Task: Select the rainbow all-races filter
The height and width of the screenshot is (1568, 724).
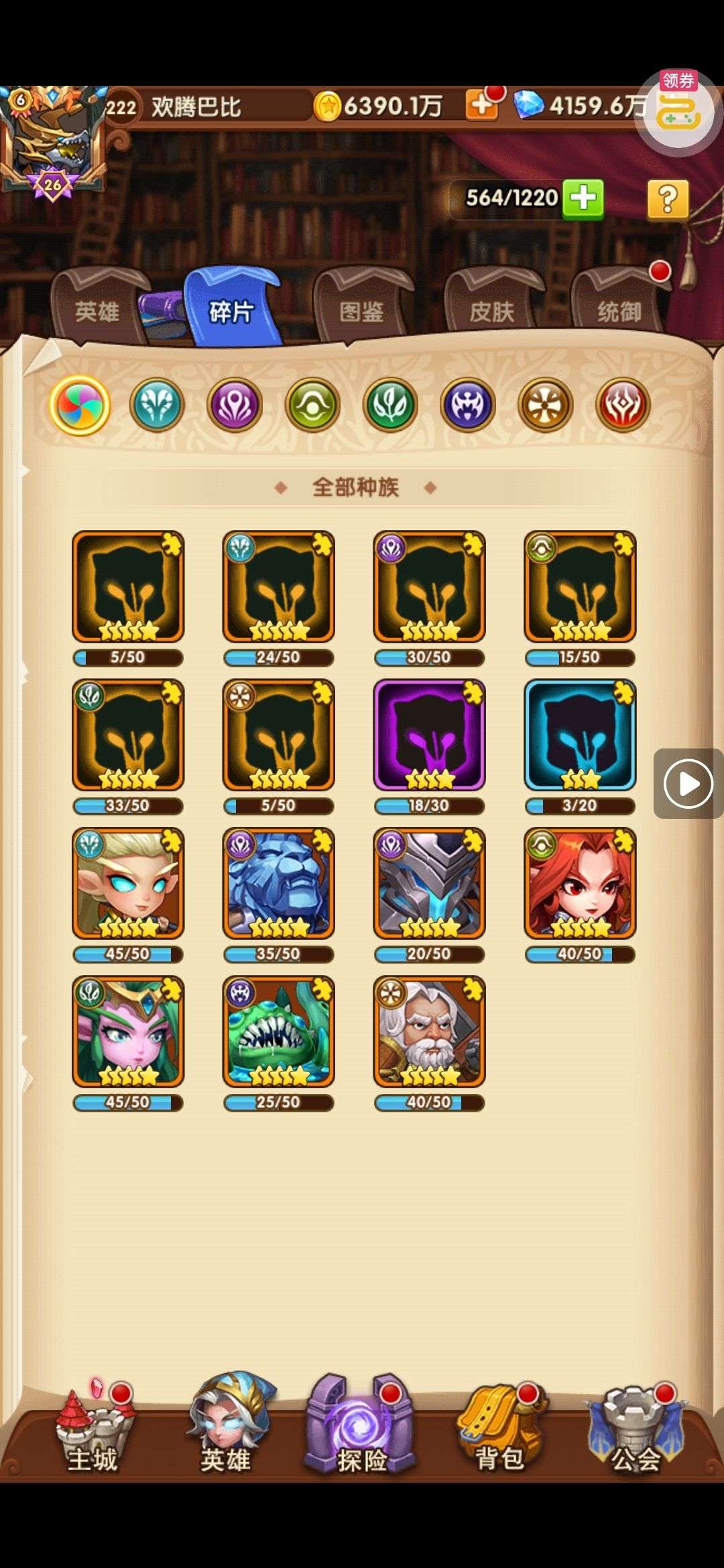Action: coord(80,405)
